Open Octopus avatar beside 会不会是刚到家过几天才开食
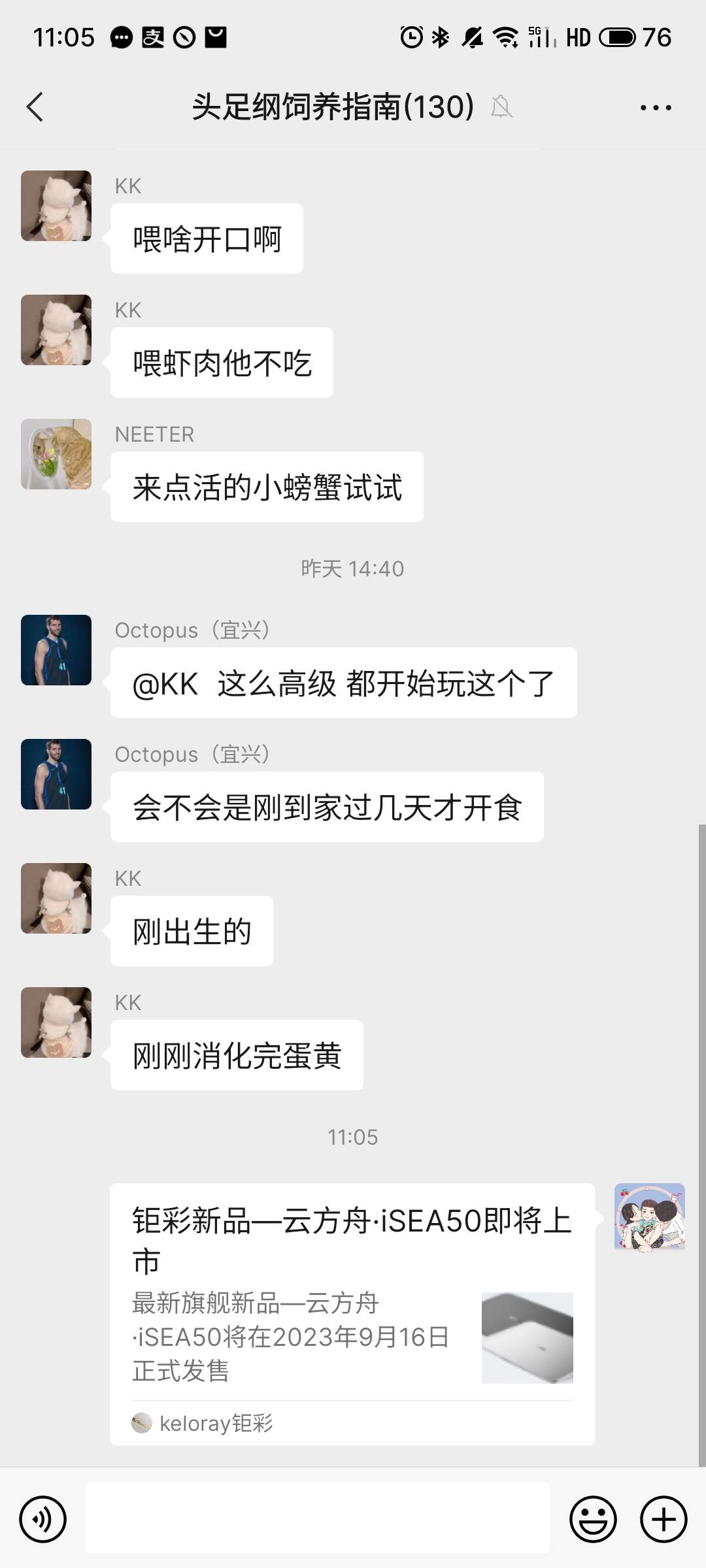This screenshot has height=1568, width=706. click(x=56, y=774)
